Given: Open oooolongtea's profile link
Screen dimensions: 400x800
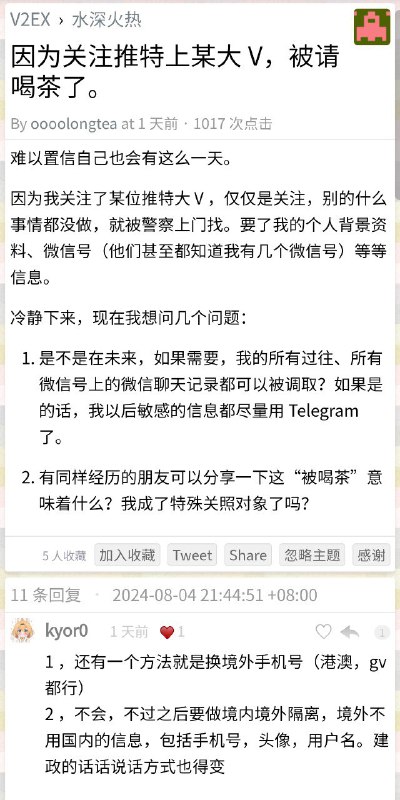Looking at the screenshot, I should coord(73,123).
